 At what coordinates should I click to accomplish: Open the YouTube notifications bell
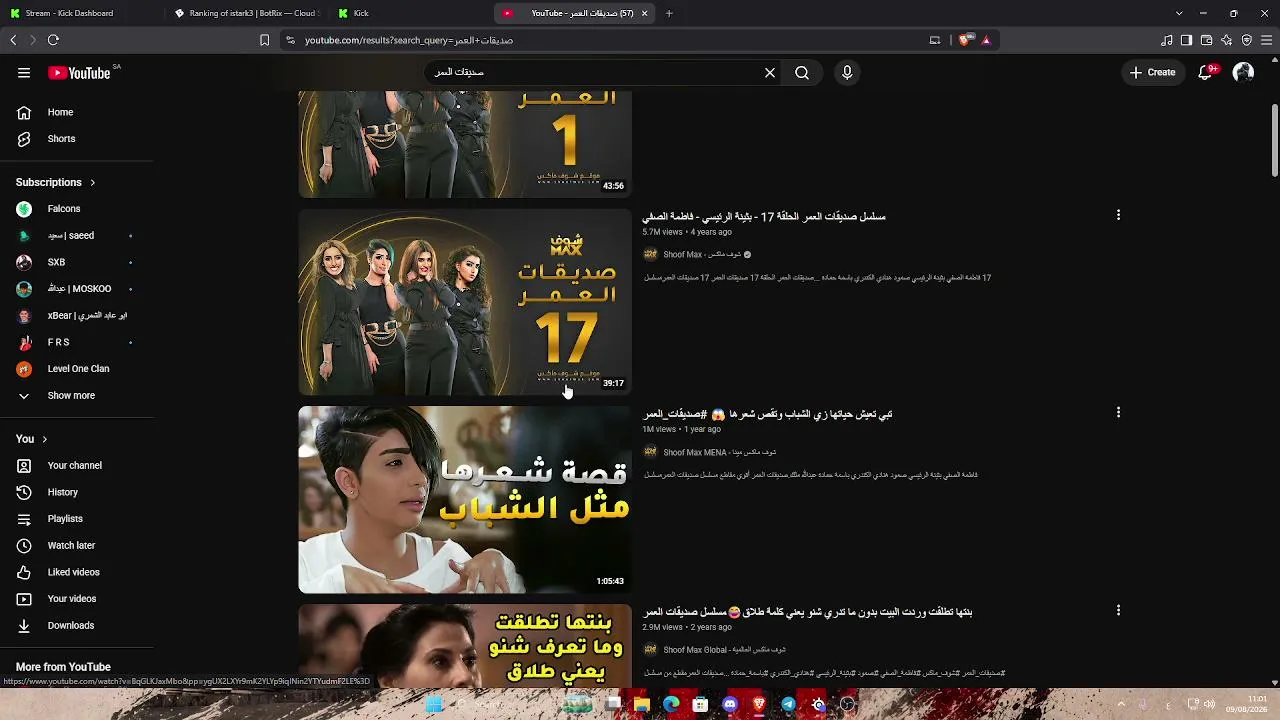coord(1206,72)
